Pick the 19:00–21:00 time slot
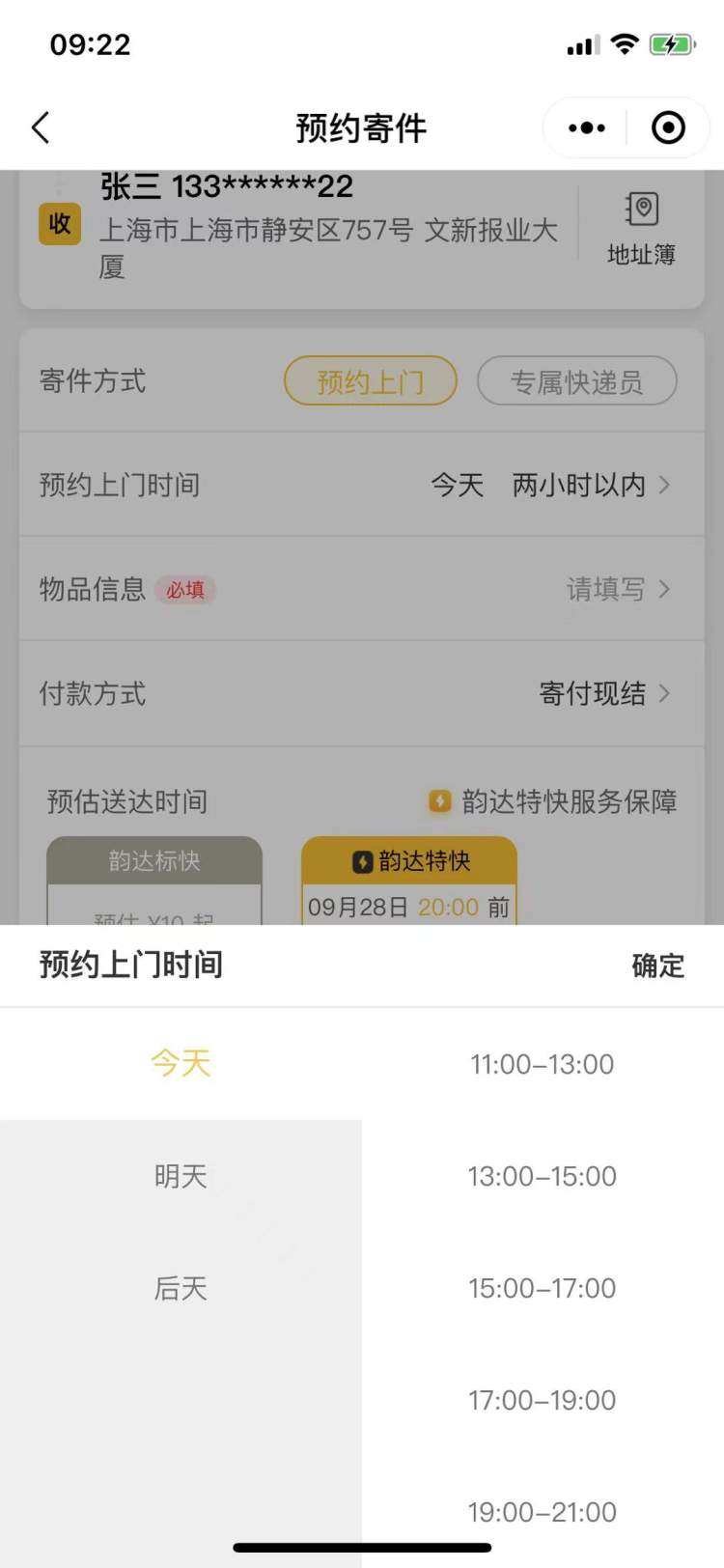Screen dimensions: 724x1568 (x=542, y=1511)
